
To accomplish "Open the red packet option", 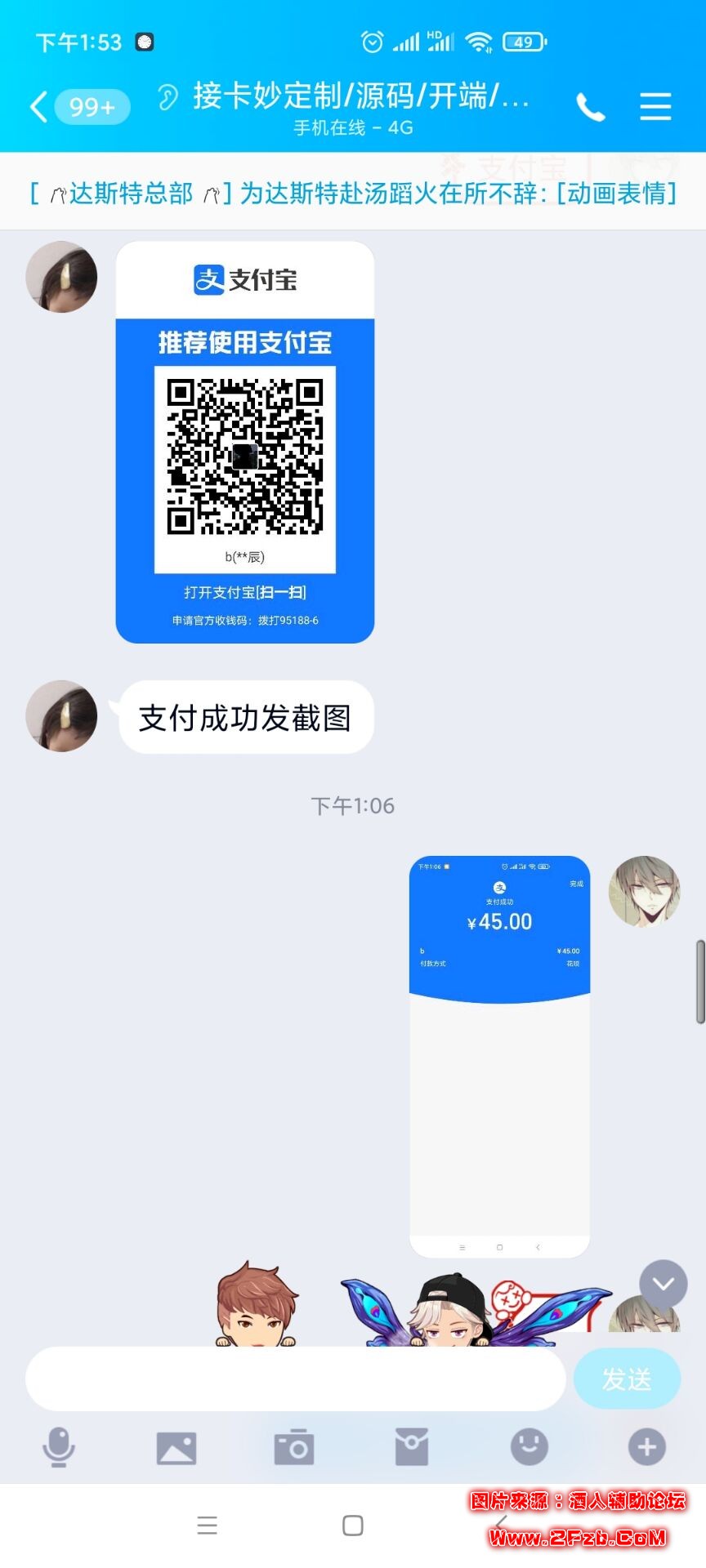I will 412,1448.
